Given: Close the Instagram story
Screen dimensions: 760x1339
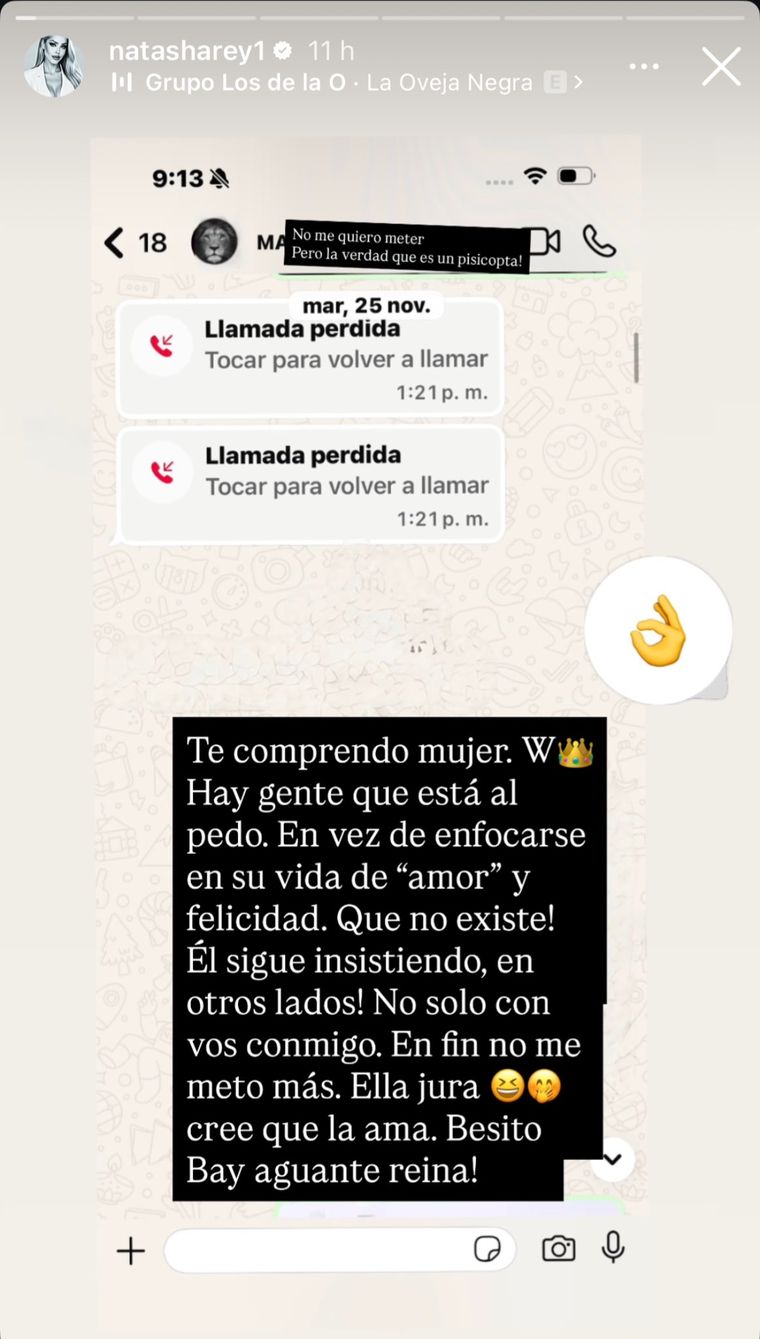Looking at the screenshot, I should 721,65.
